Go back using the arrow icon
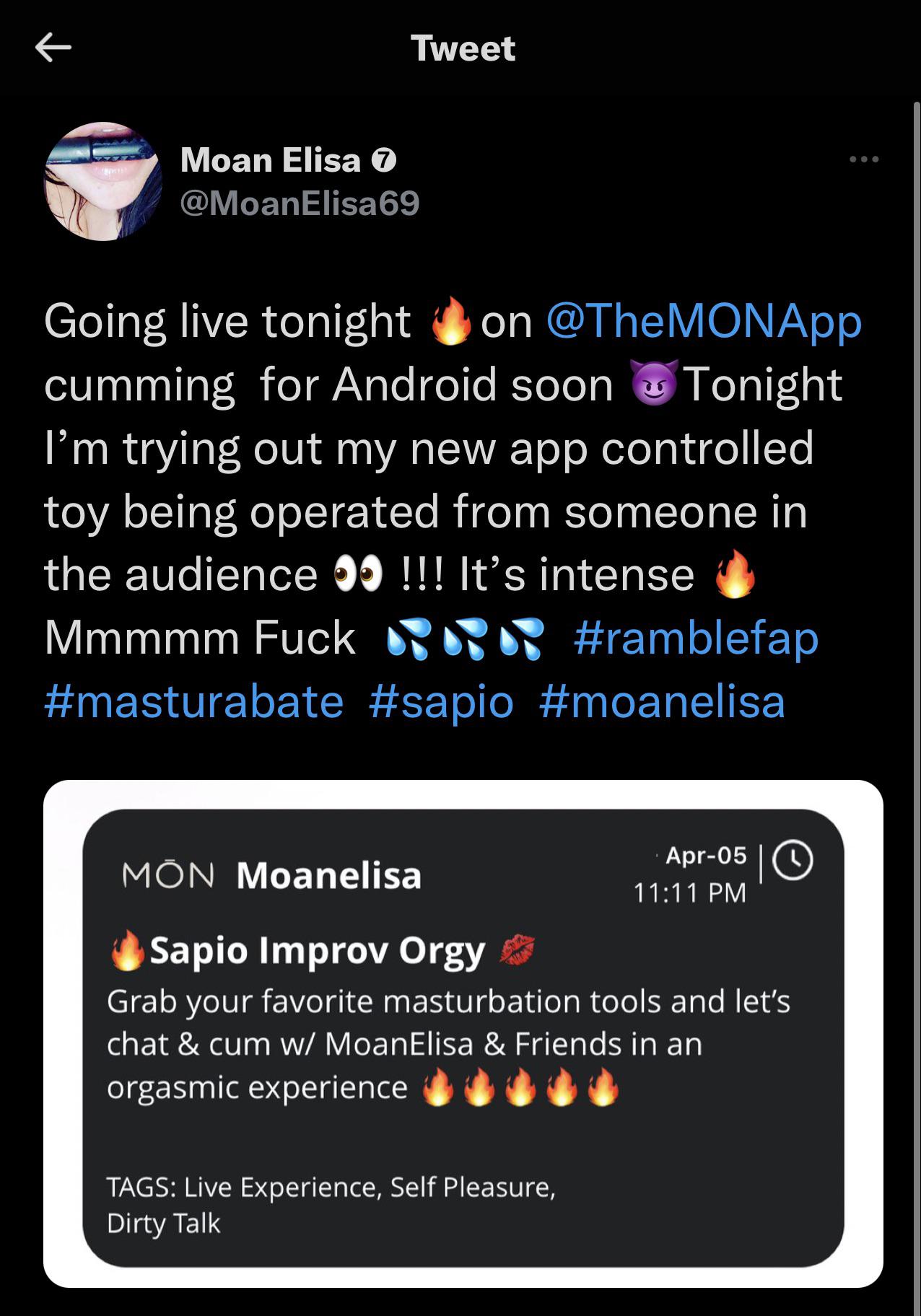Viewport: 921px width, 1316px height. (53, 48)
